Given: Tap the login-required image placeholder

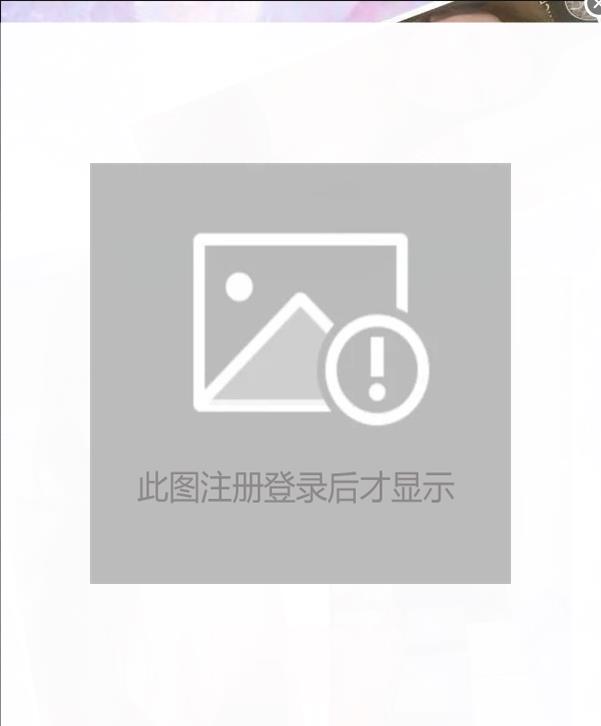Looking at the screenshot, I should coord(300,372).
